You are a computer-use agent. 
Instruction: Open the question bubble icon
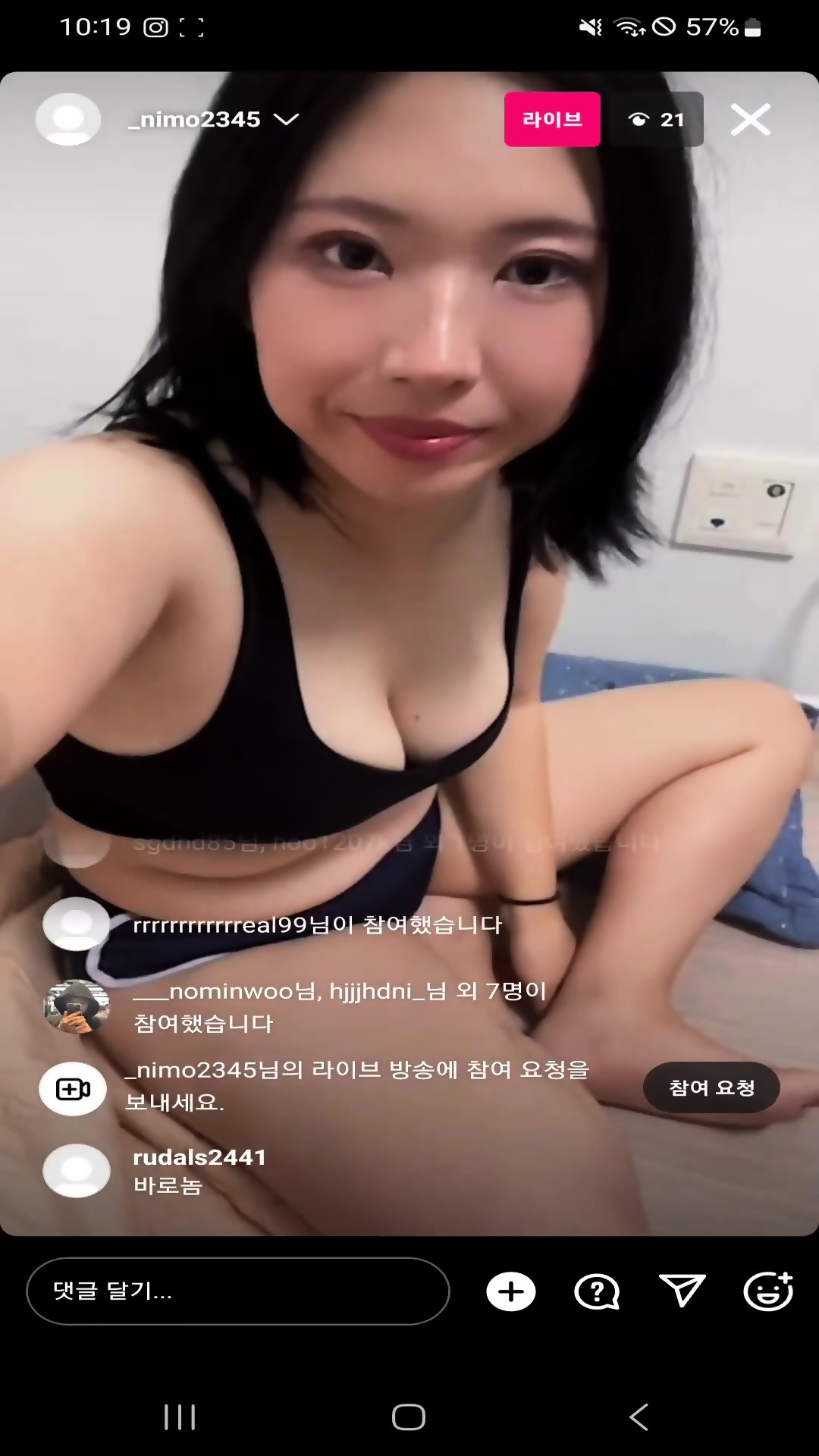[x=598, y=1291]
